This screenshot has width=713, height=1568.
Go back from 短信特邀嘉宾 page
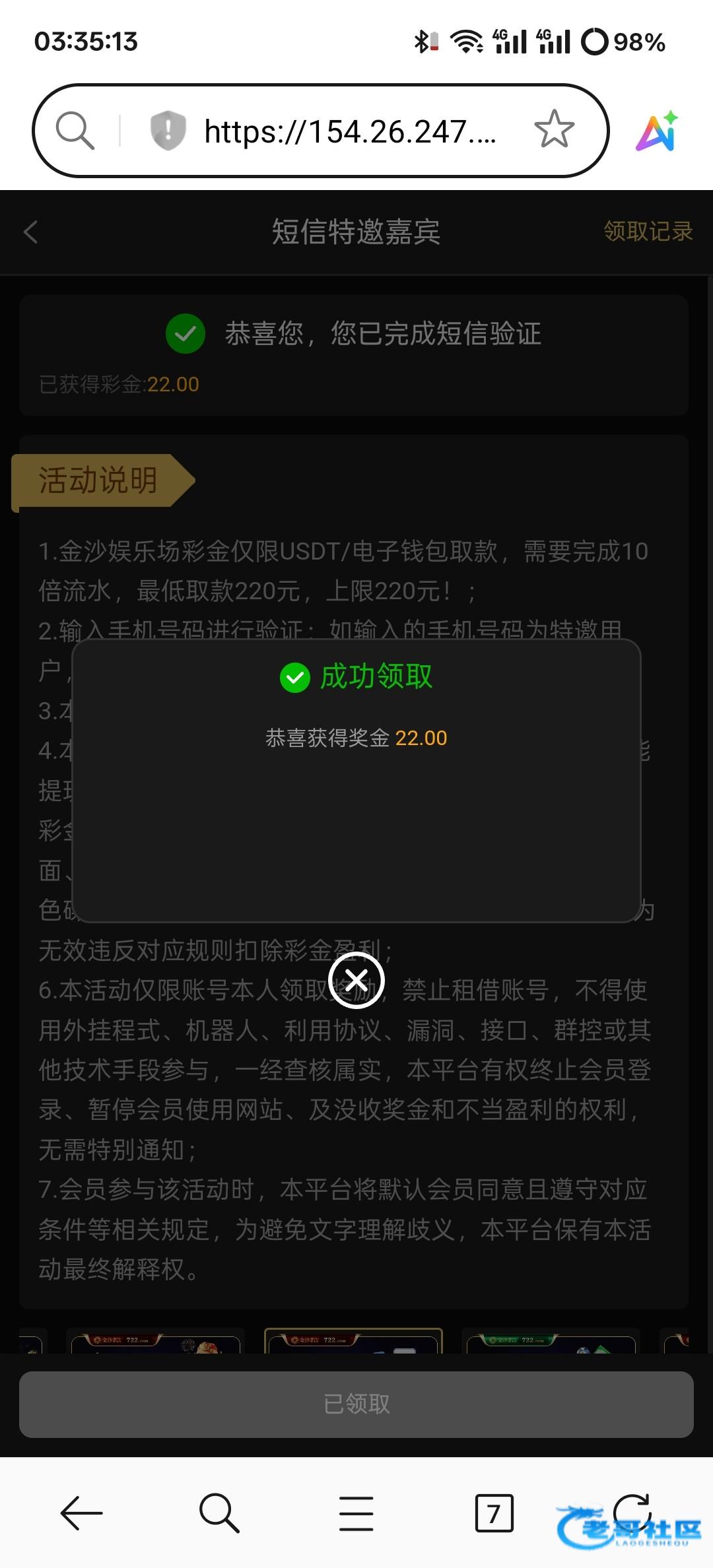(31, 232)
